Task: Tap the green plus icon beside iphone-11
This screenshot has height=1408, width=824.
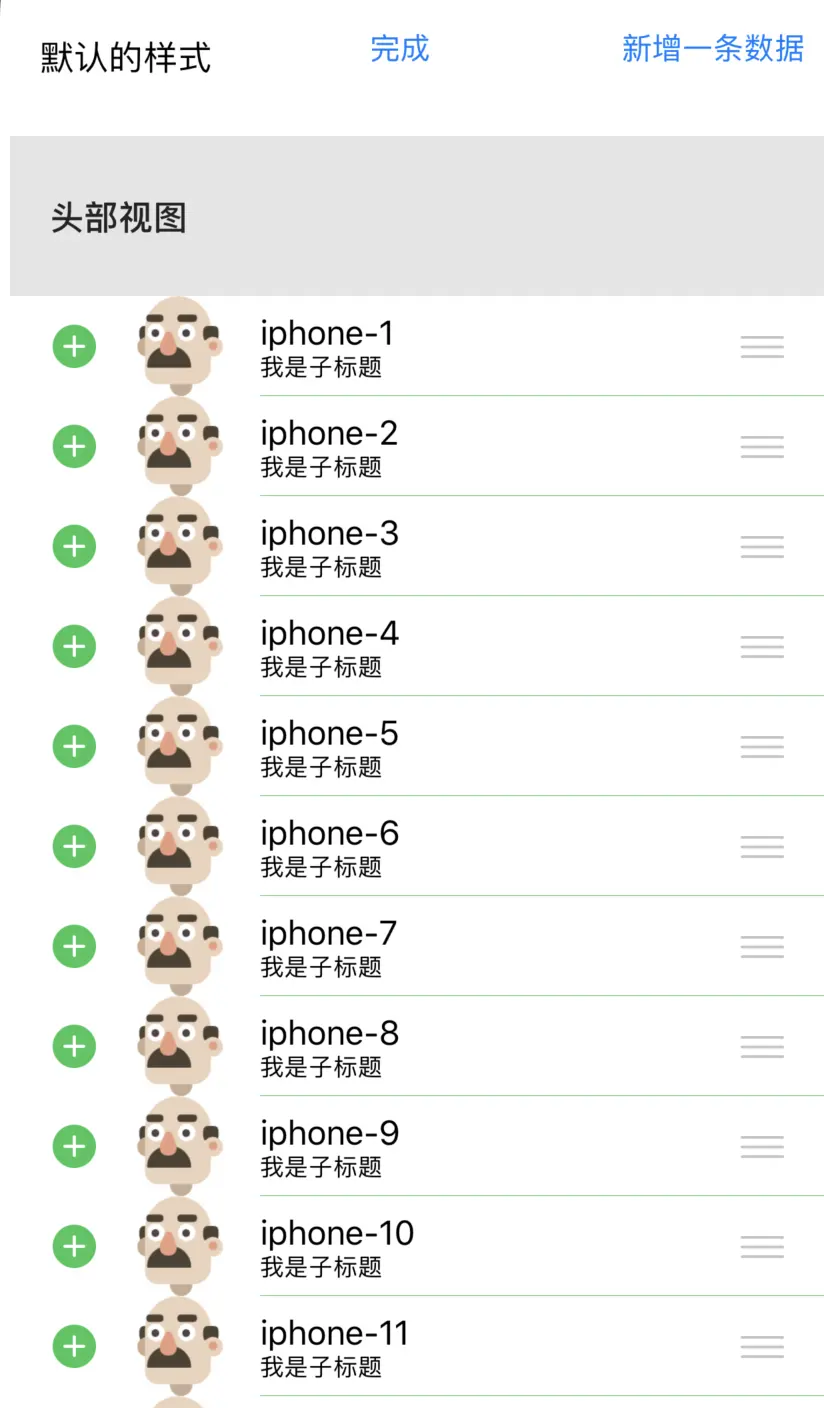Action: coord(74,1346)
